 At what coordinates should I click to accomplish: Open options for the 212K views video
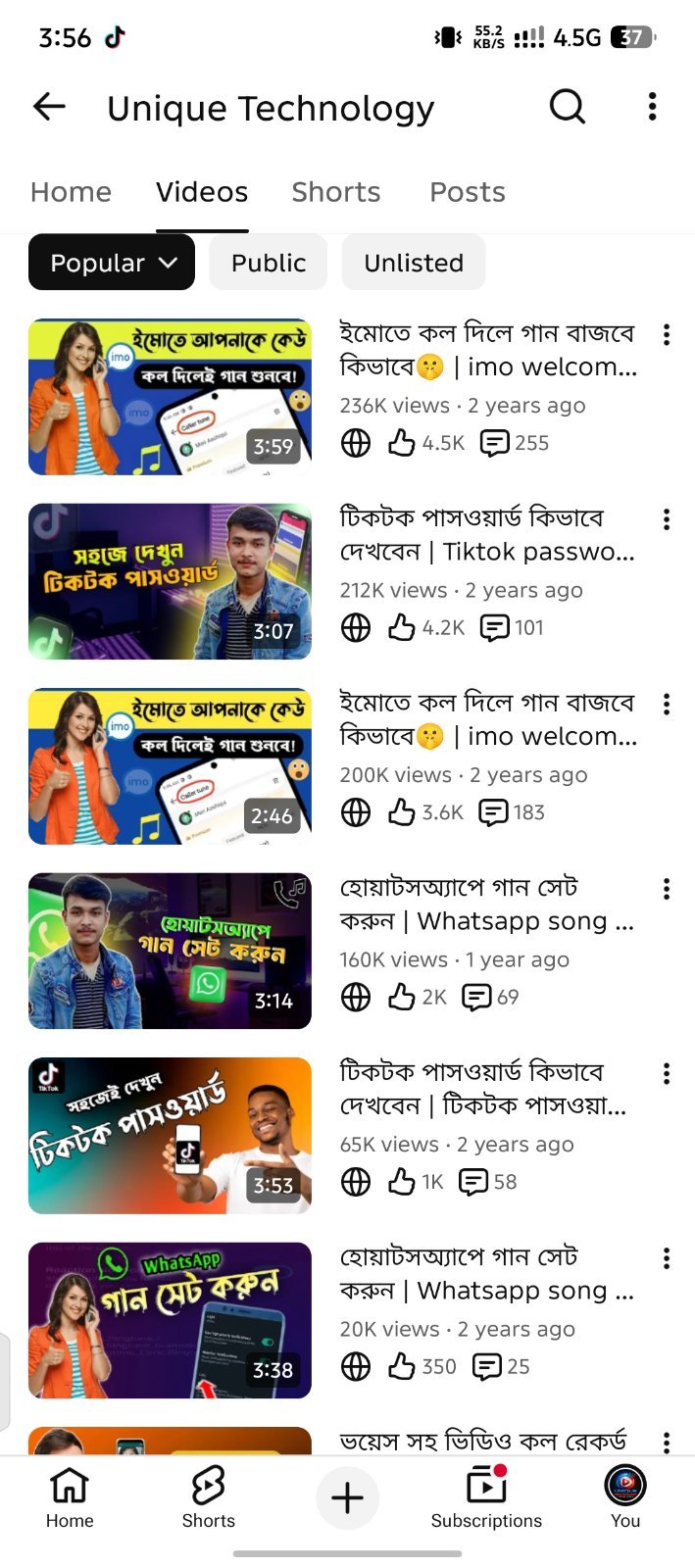click(x=667, y=519)
